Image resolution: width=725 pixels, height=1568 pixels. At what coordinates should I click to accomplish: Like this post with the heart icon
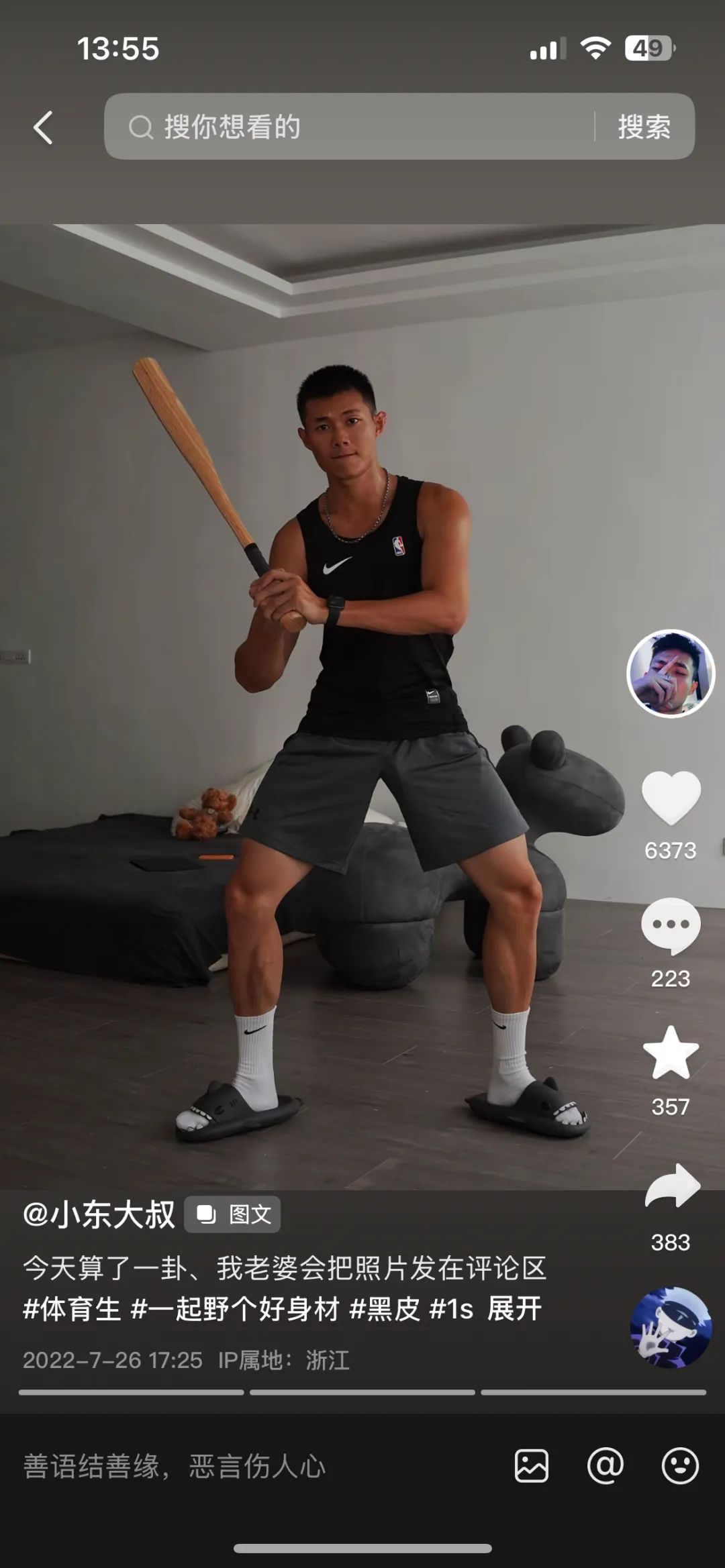[671, 798]
